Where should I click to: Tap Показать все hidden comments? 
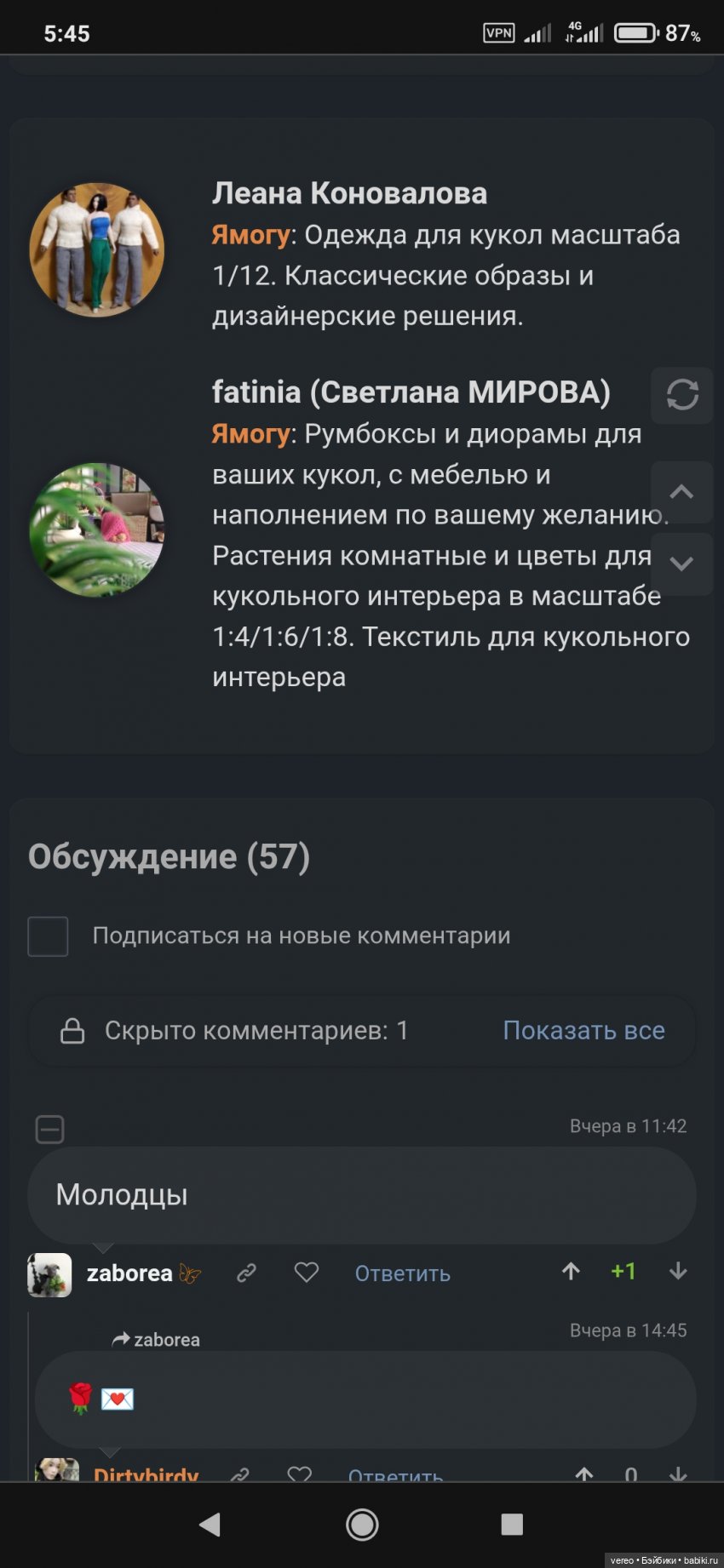pyautogui.click(x=583, y=1030)
